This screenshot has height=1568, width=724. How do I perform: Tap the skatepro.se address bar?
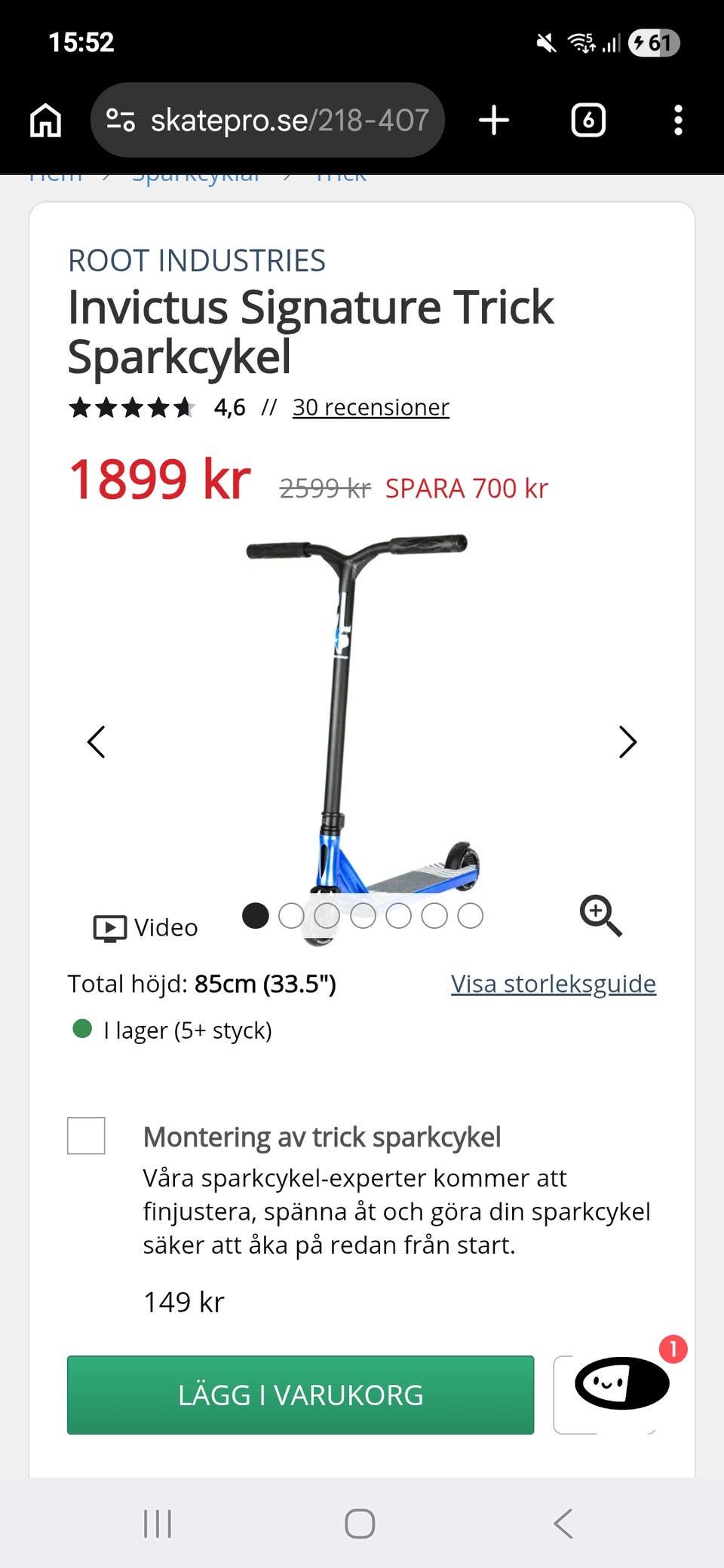pos(268,120)
